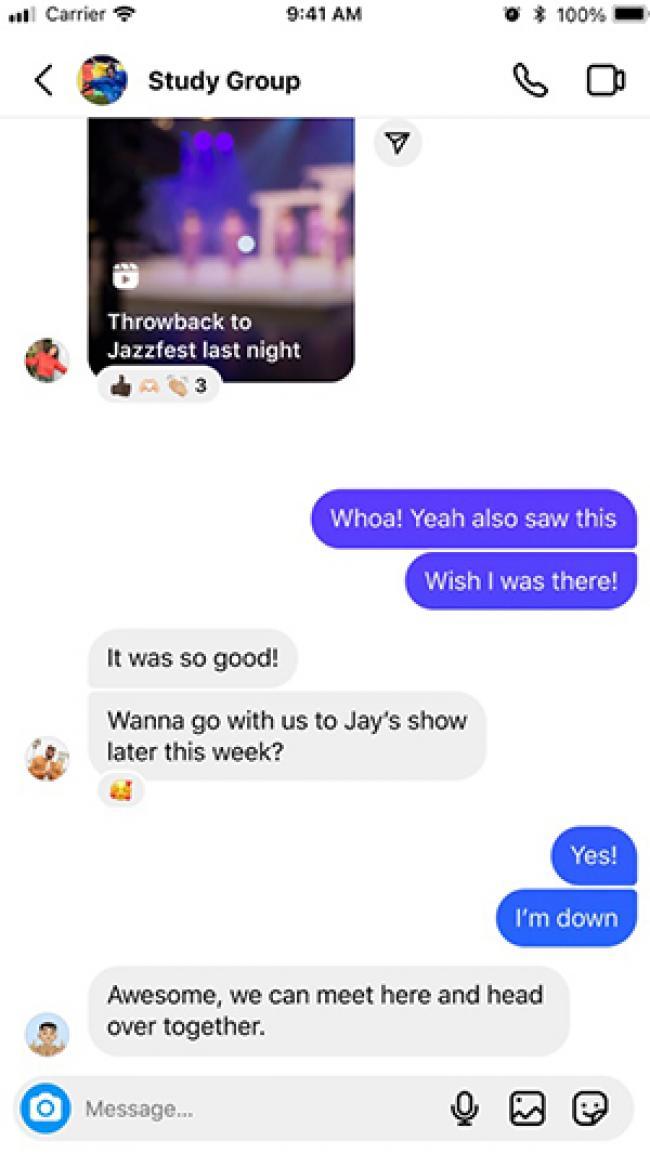Record a voice message with microphone
The width and height of the screenshot is (650, 1154).
[x=465, y=1108]
